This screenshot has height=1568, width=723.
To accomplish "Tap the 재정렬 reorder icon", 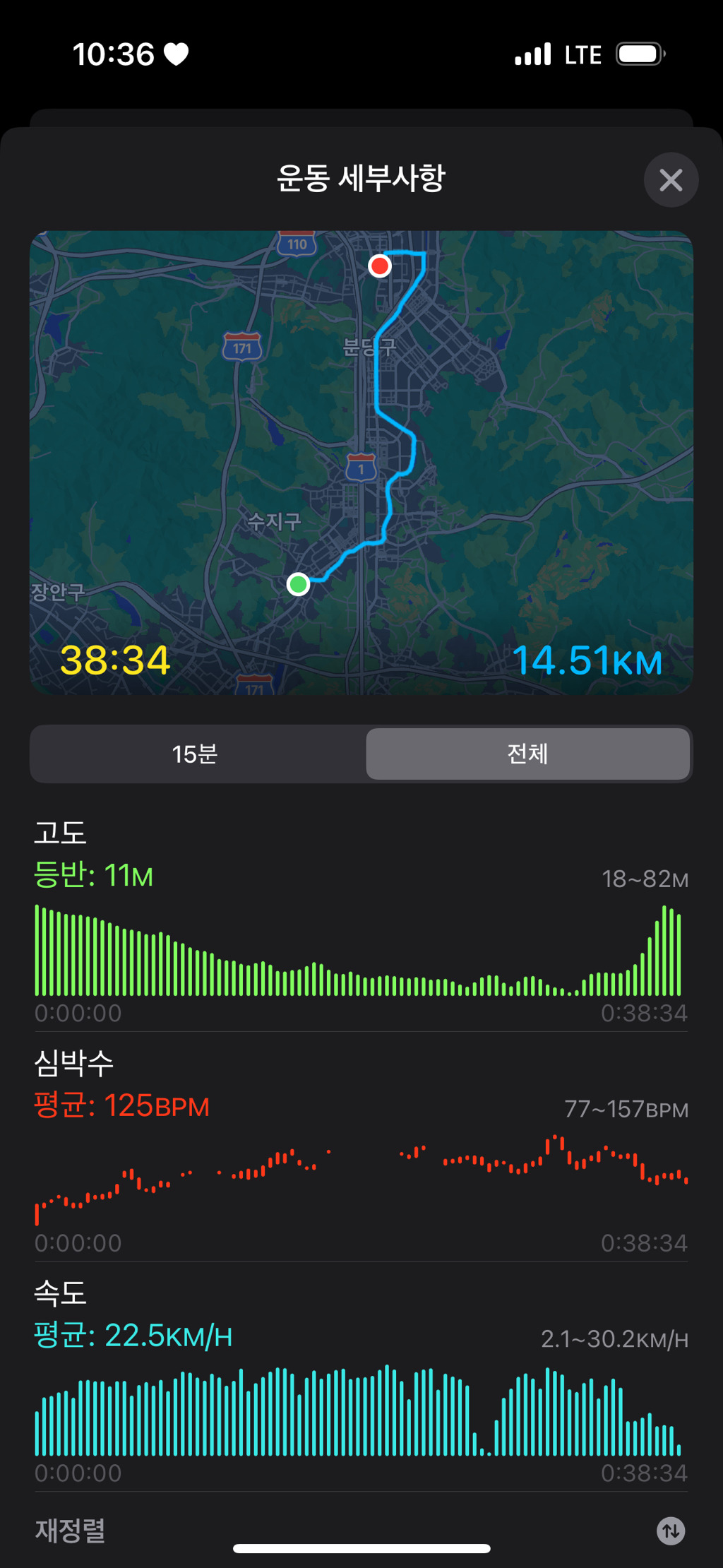I will point(671,1531).
